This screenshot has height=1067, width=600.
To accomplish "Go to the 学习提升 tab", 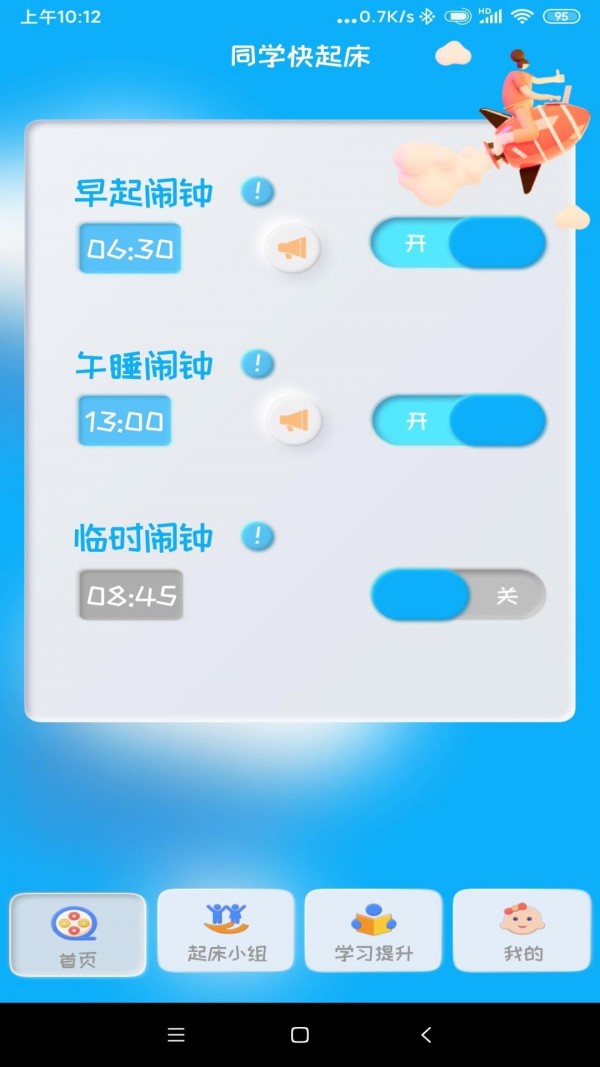I will (373, 930).
